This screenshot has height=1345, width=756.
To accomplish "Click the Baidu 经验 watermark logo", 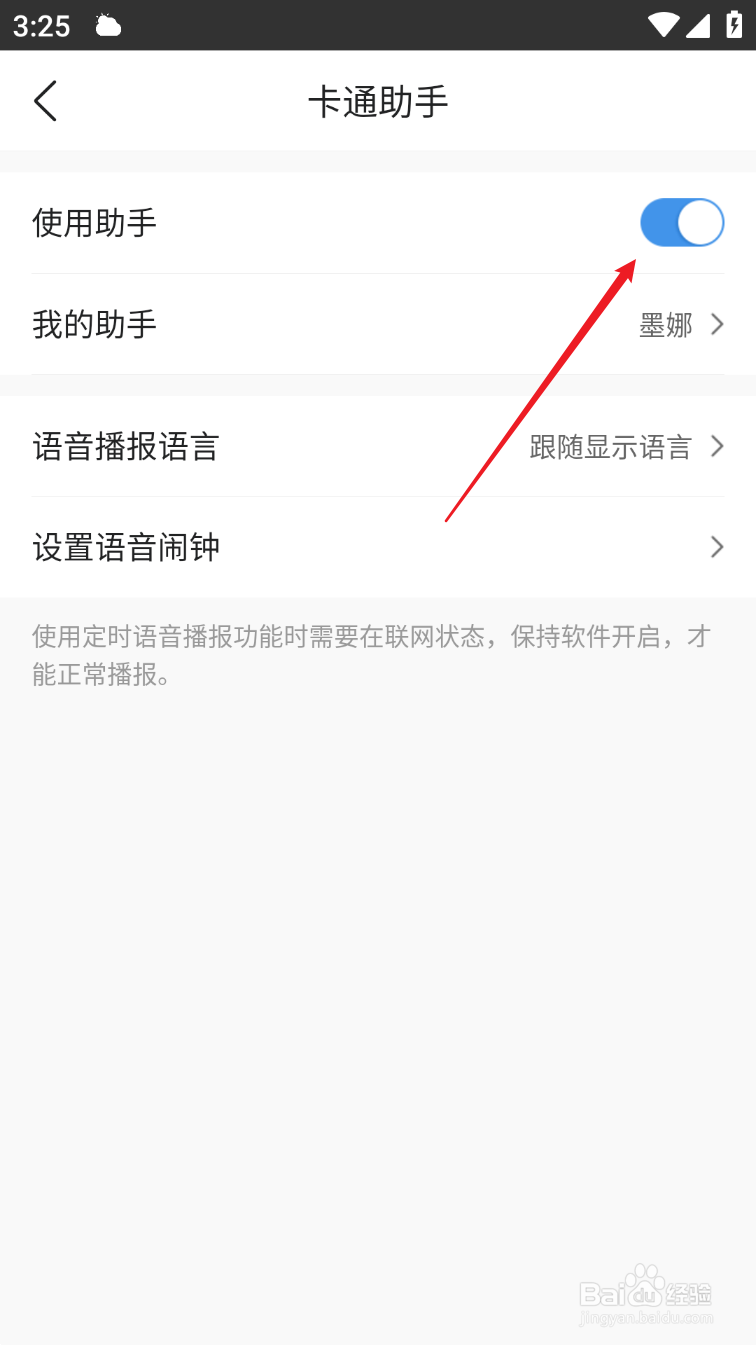I will click(x=645, y=1290).
